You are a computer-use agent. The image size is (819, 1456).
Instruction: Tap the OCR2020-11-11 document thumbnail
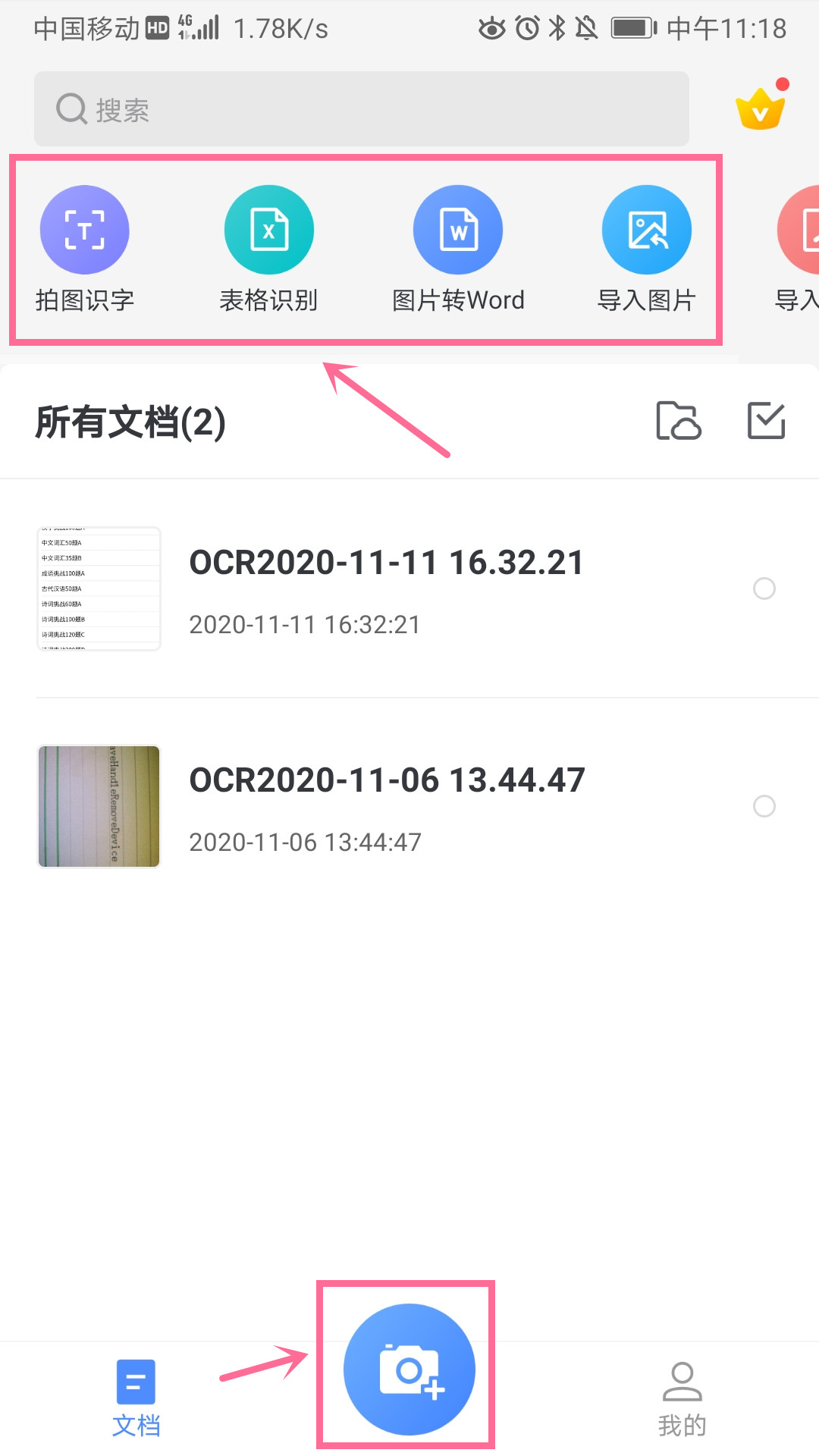coord(99,588)
